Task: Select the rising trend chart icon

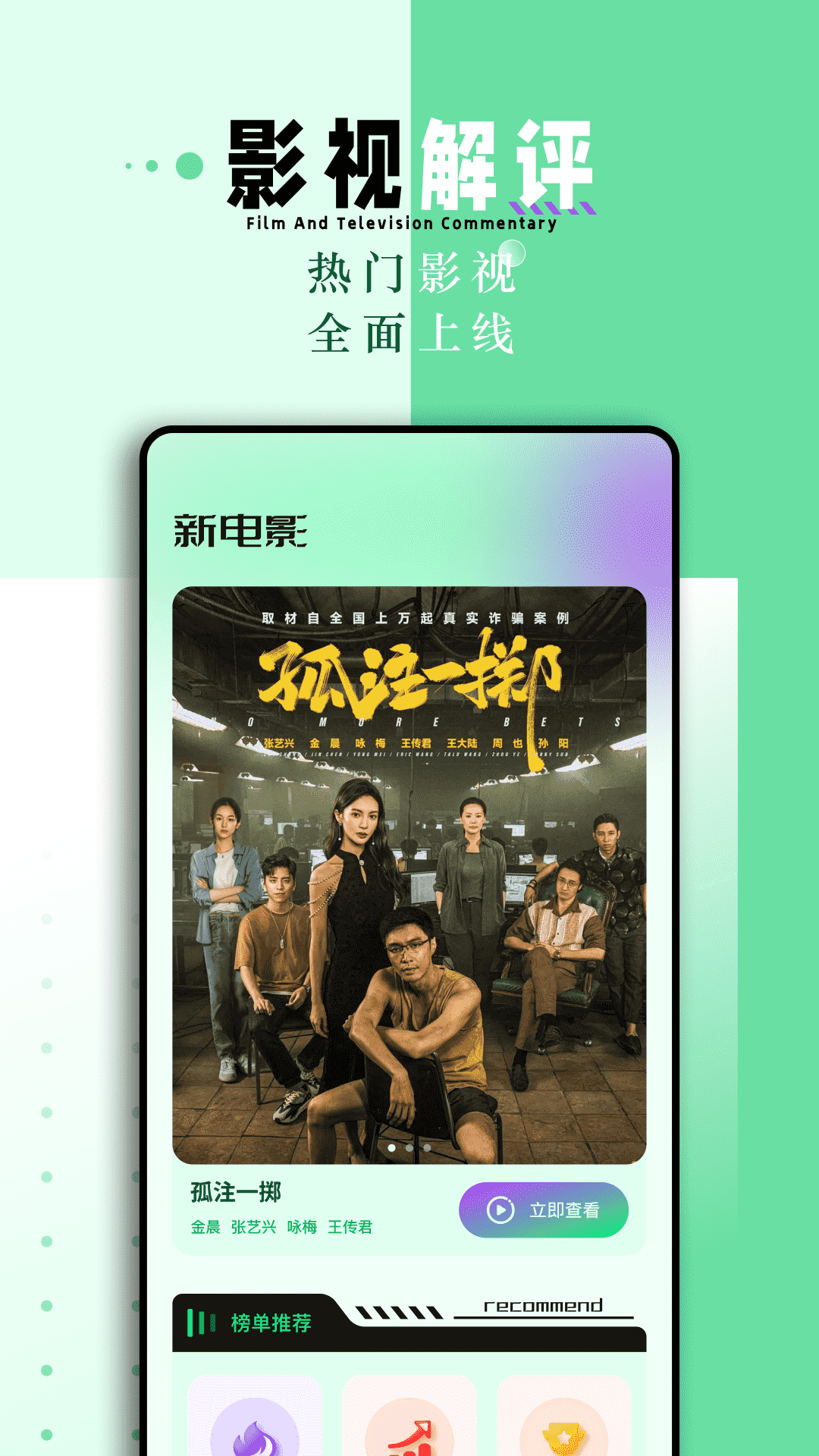Action: [x=409, y=1441]
